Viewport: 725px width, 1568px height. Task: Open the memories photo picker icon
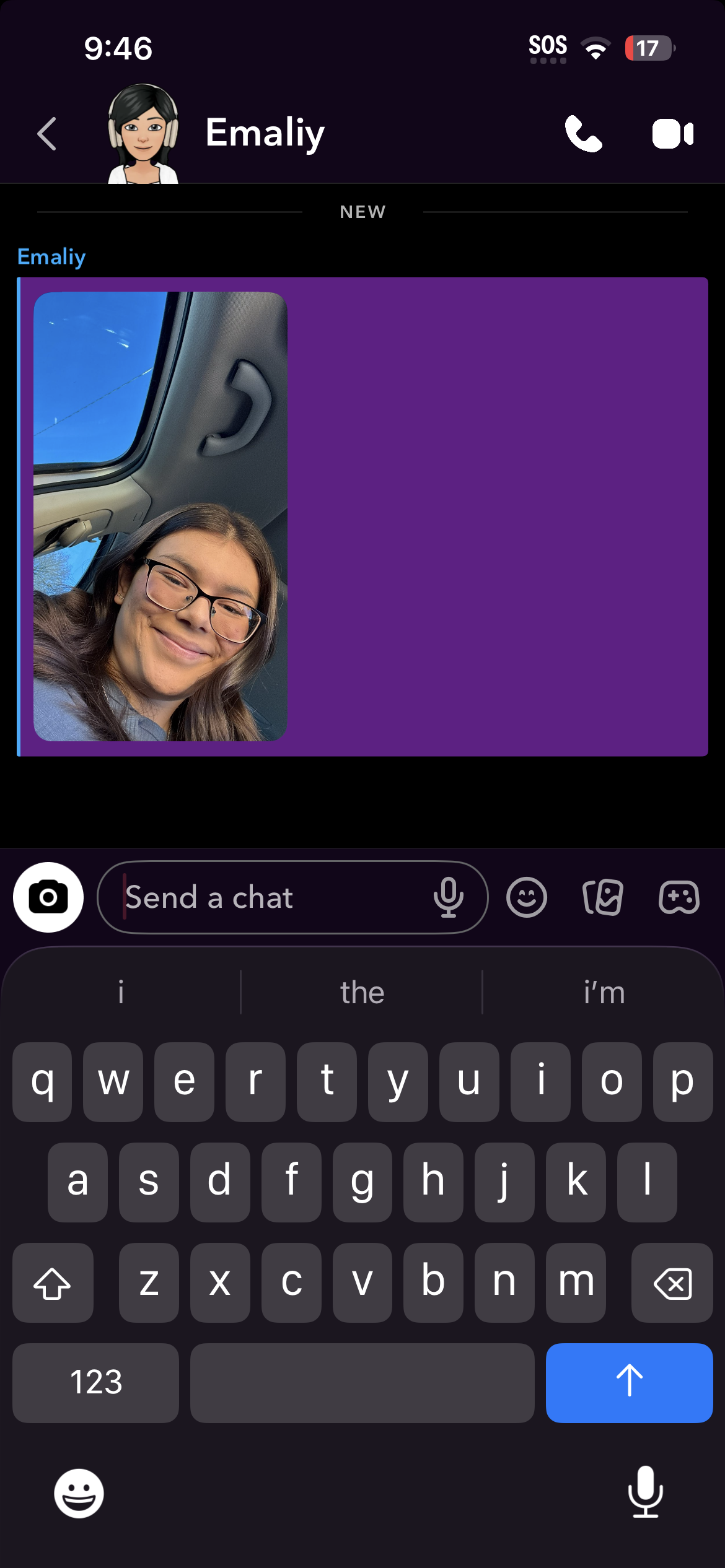pyautogui.click(x=603, y=897)
